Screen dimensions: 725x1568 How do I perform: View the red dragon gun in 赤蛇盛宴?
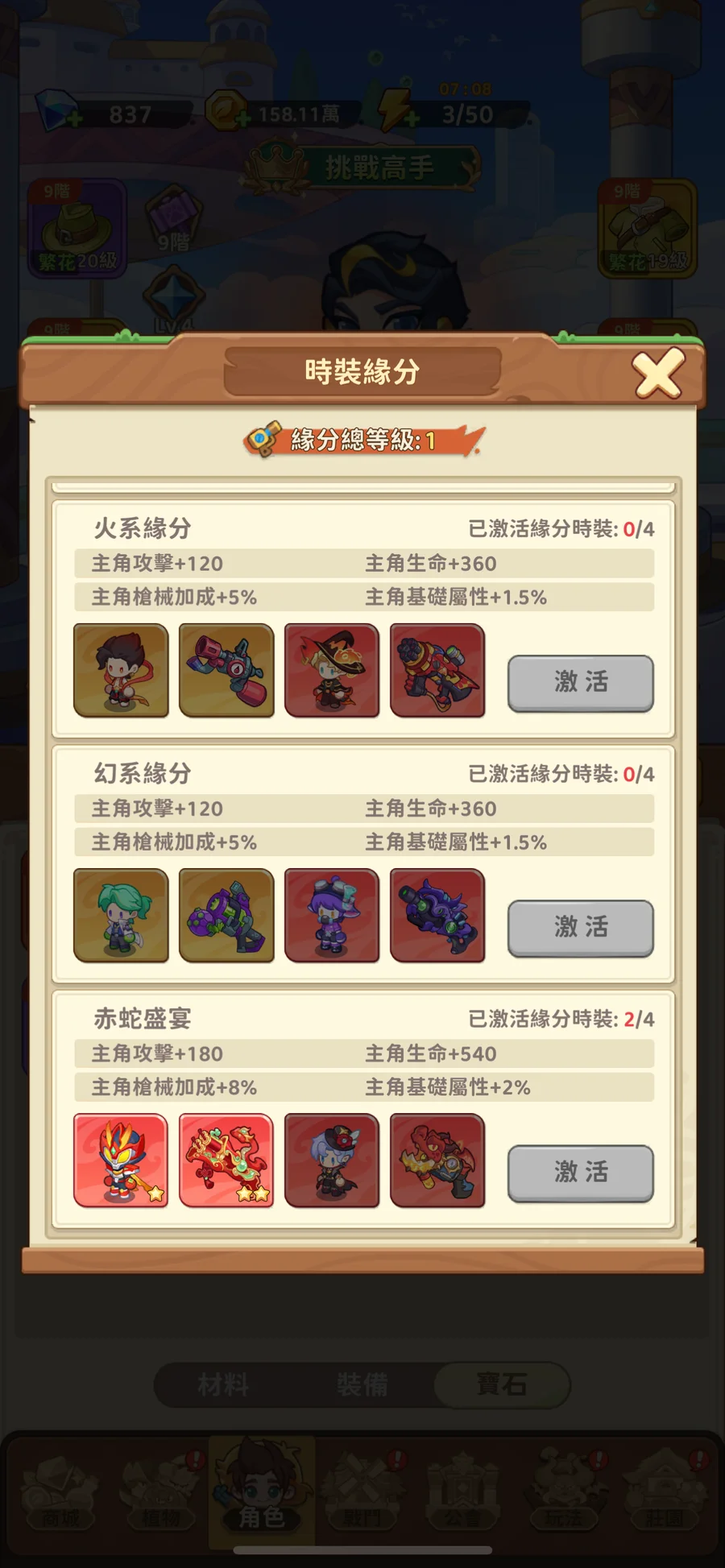437,1160
